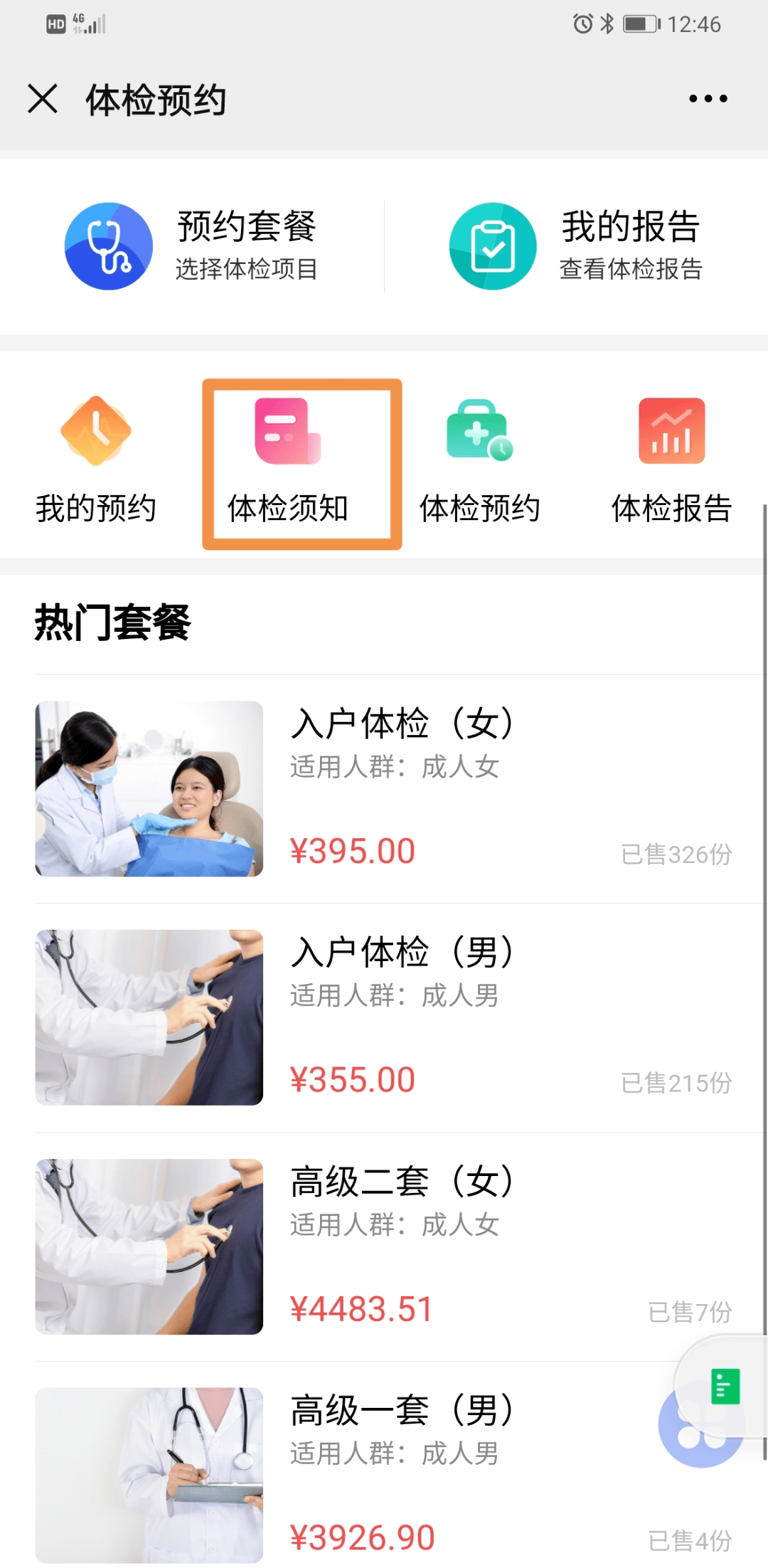The image size is (768, 1568).
Task: Open the 体检报告 chart icon
Action: 671,455
